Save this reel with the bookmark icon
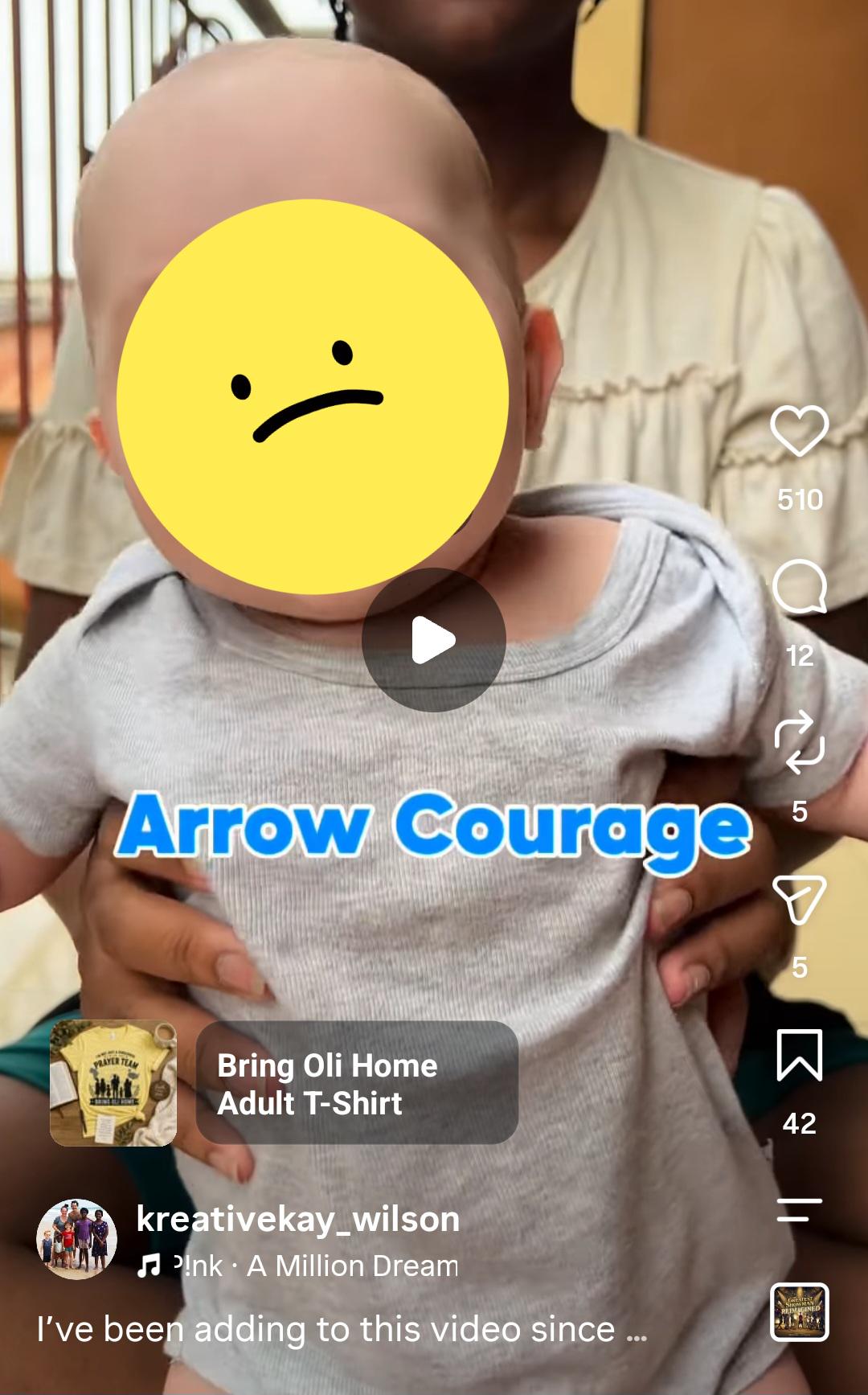 pyautogui.click(x=800, y=1054)
